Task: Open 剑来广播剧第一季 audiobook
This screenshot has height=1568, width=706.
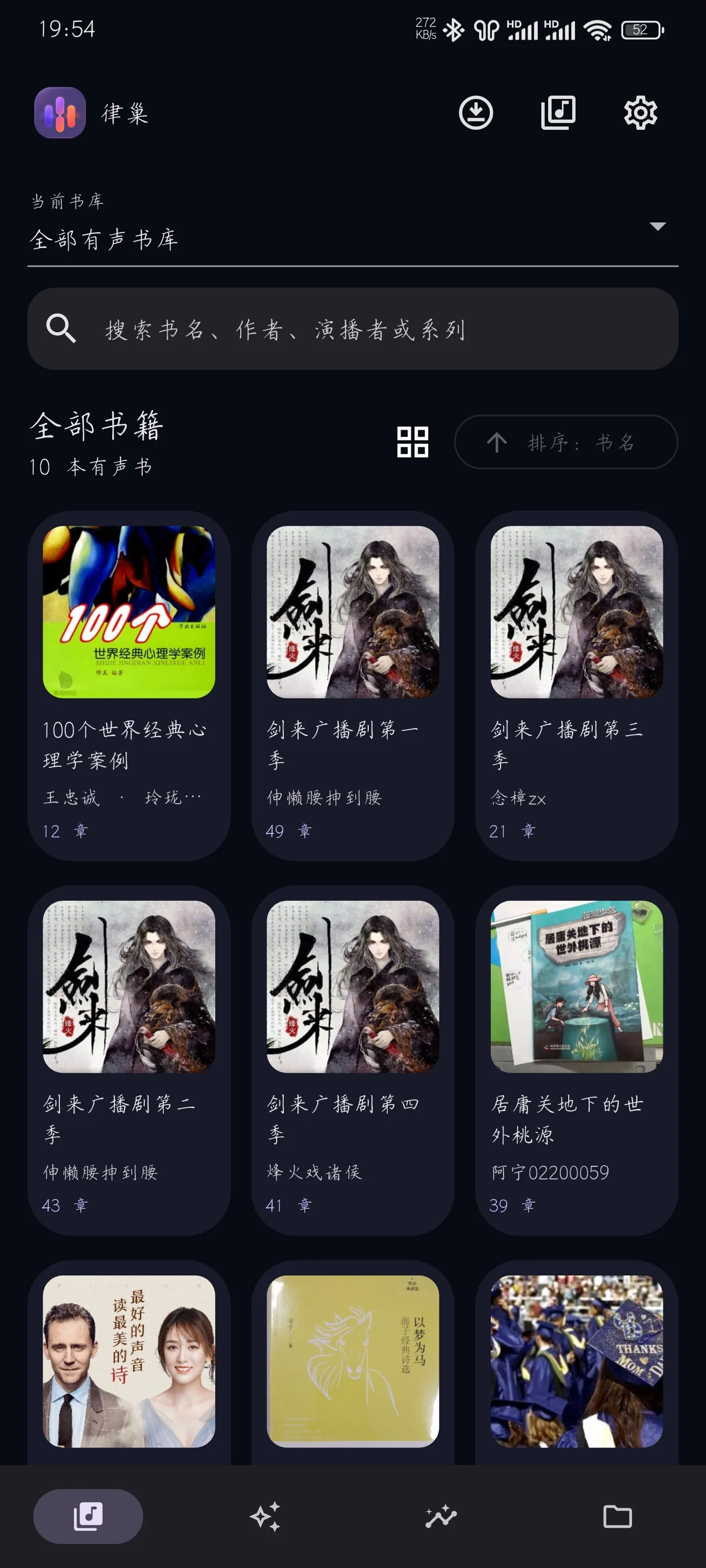Action: click(x=353, y=686)
